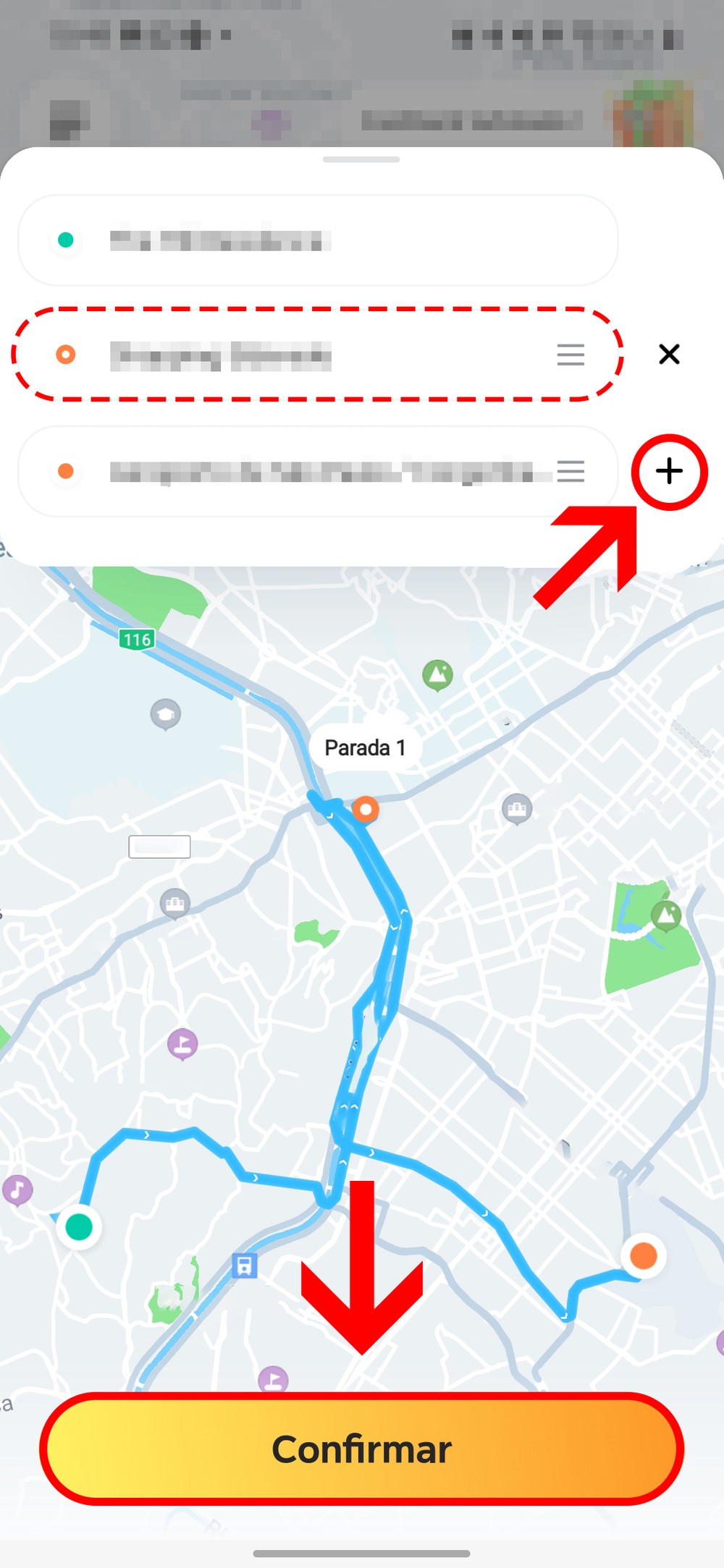Viewport: 724px width, 1568px height.
Task: Tap the Parada 1 marker on the map
Action: click(x=366, y=809)
